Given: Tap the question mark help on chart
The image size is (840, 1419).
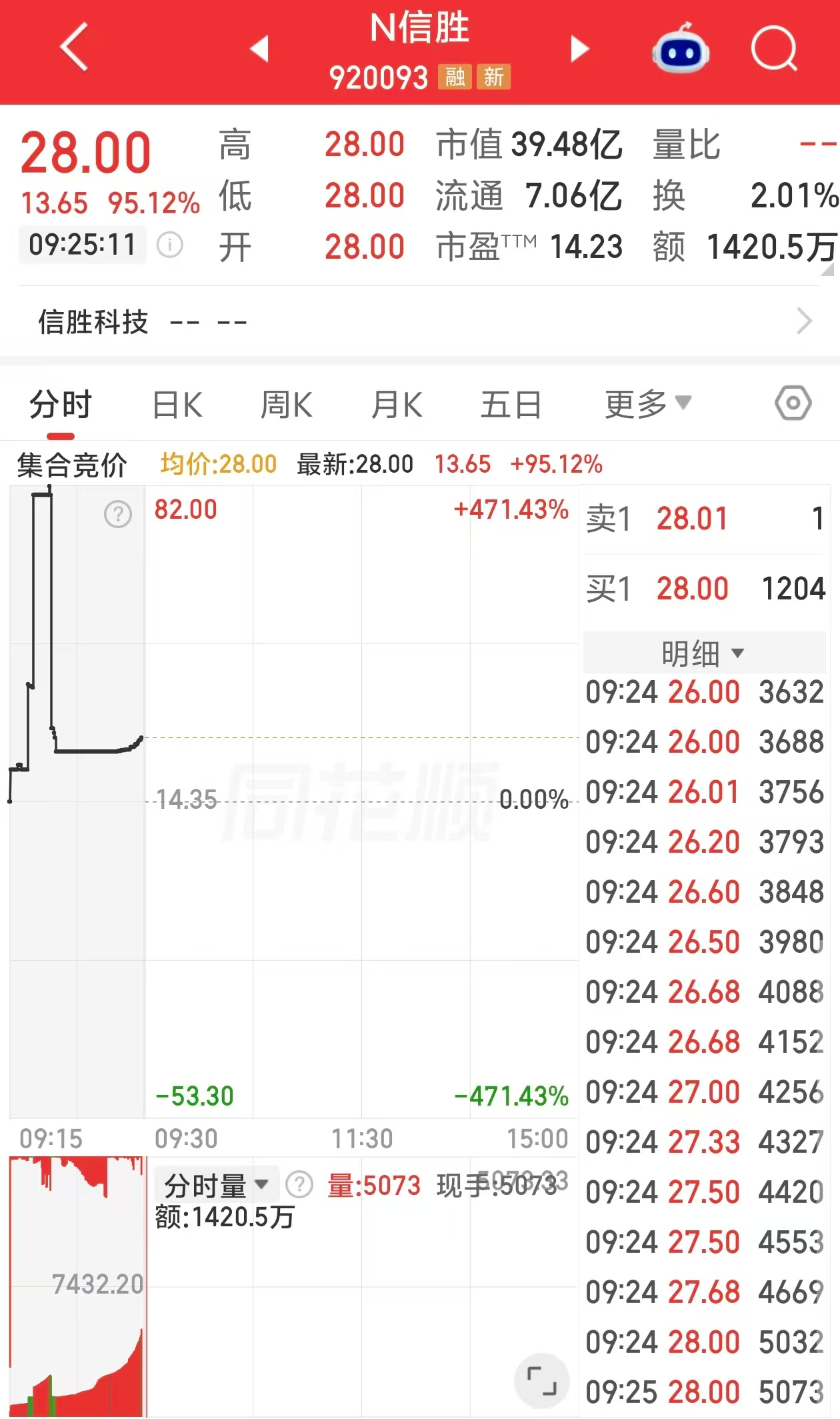Looking at the screenshot, I should click(118, 515).
